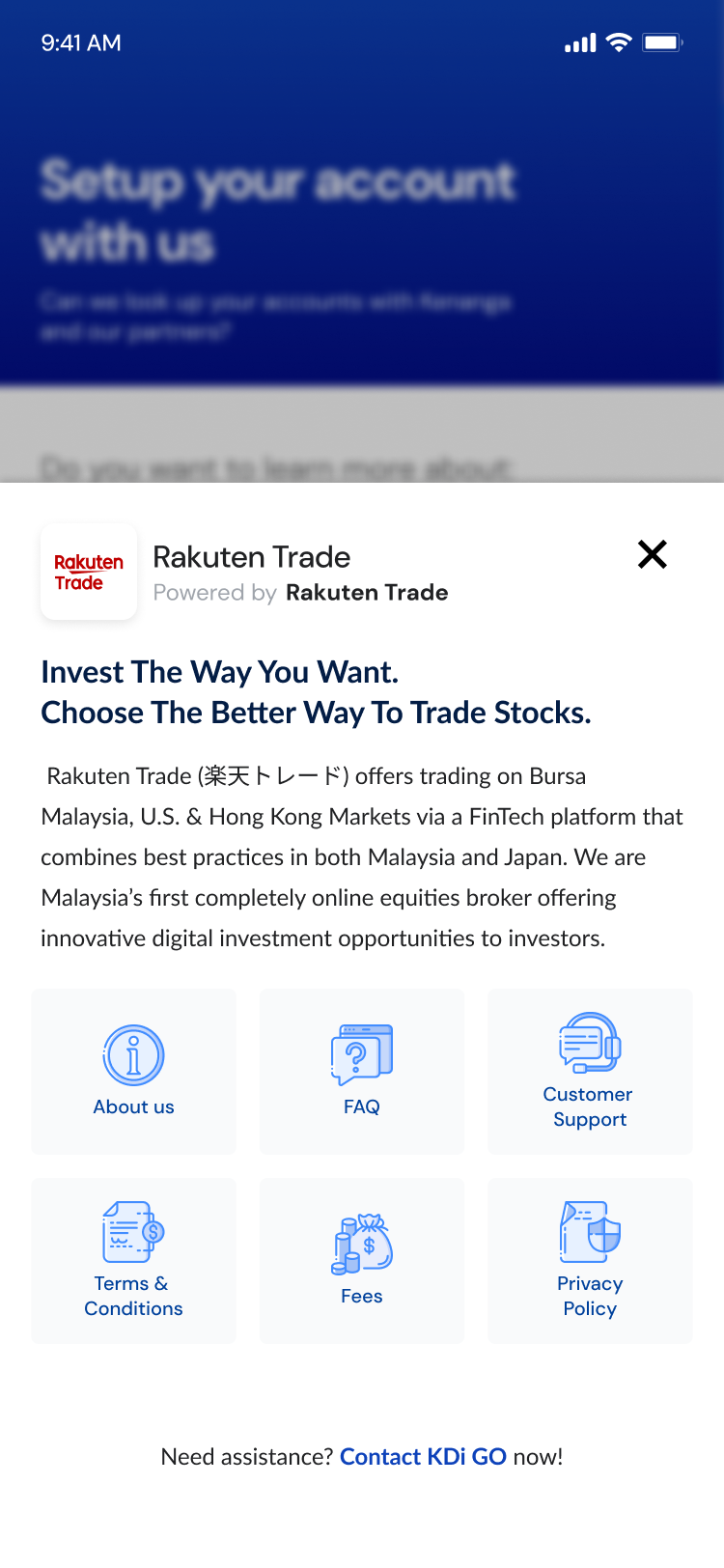The image size is (724, 1568).
Task: Open Customer Support
Action: 590,1072
